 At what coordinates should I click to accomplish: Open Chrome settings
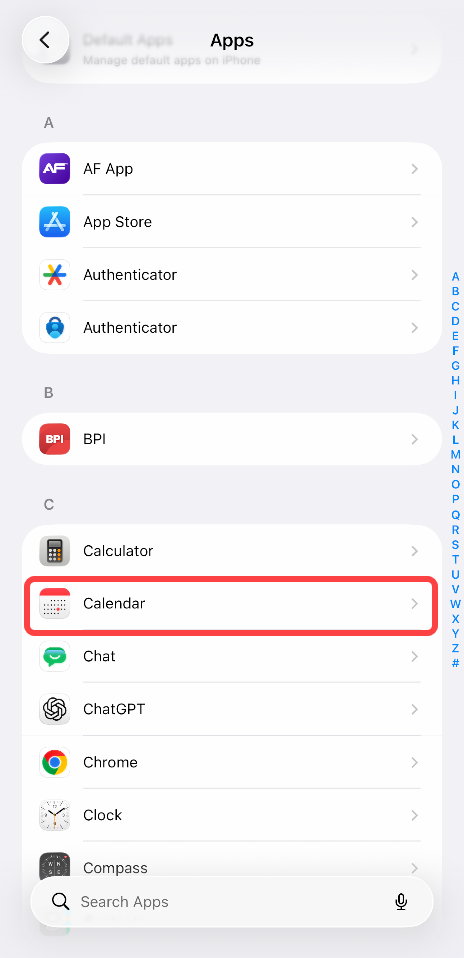click(x=232, y=762)
